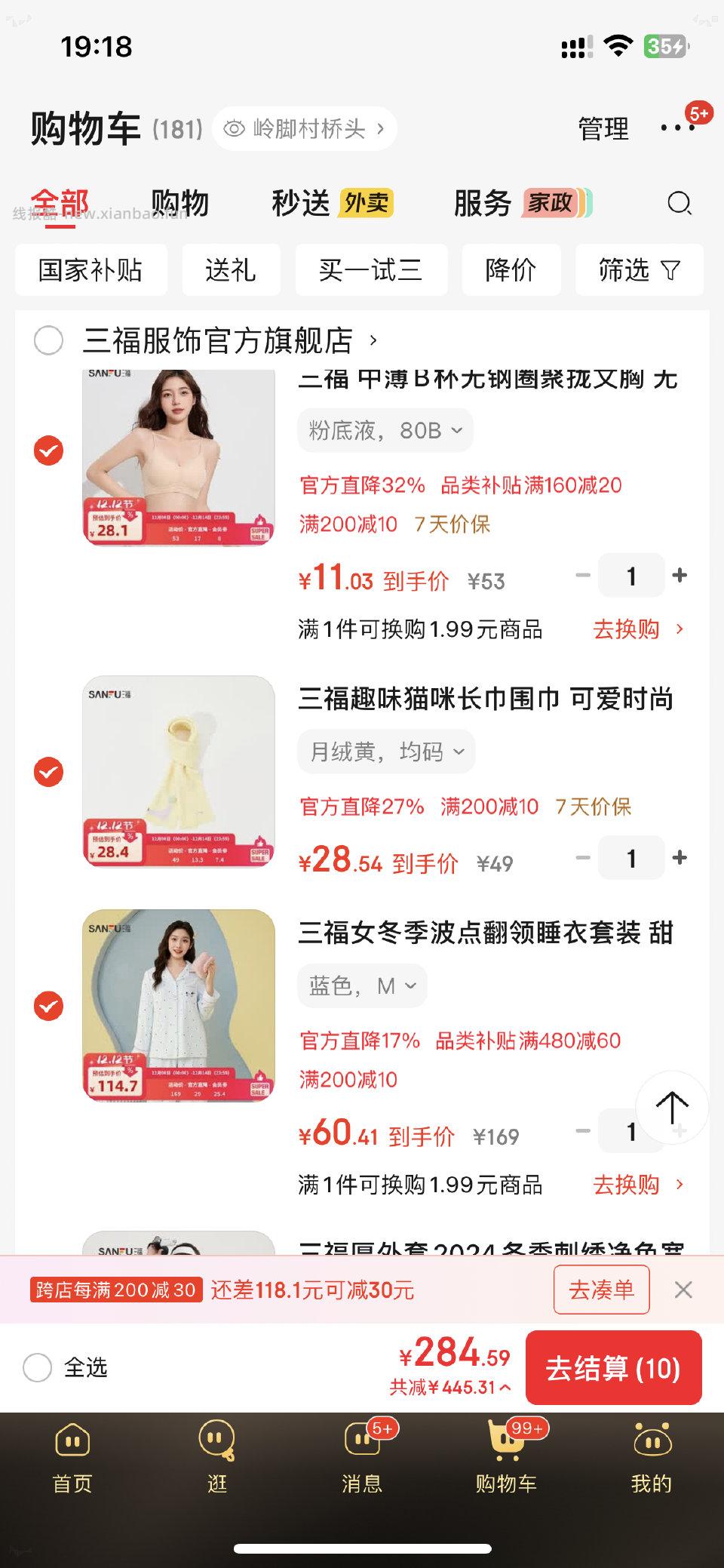The image size is (724, 1568).
Task: Open the 筛选 filter options
Action: pyautogui.click(x=639, y=269)
